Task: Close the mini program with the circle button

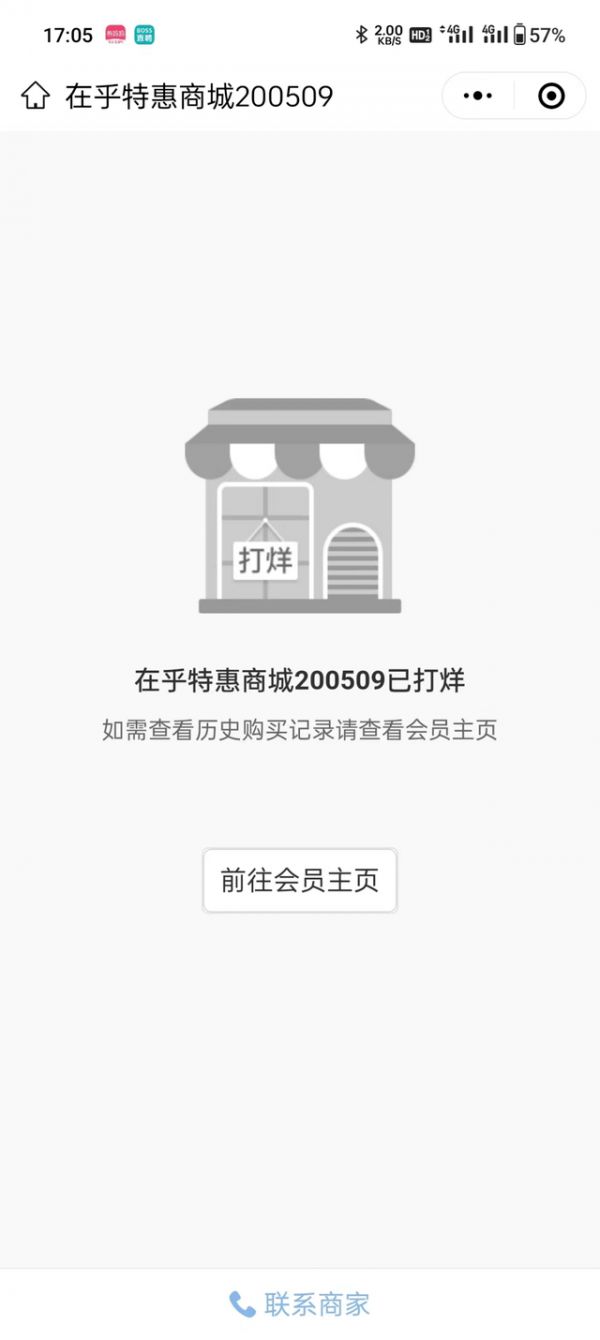Action: point(551,96)
